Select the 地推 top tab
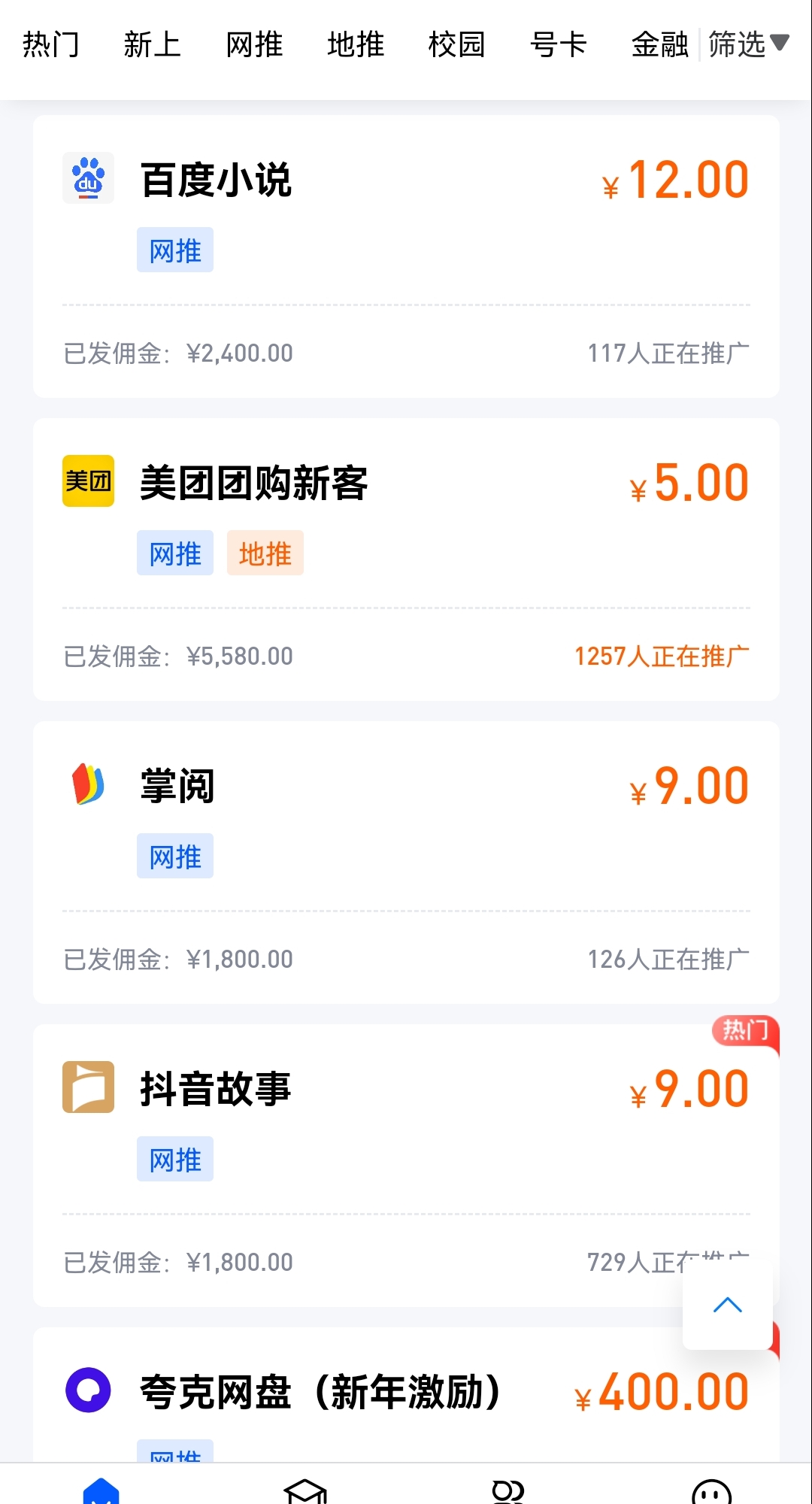812x1504 pixels. pyautogui.click(x=356, y=44)
